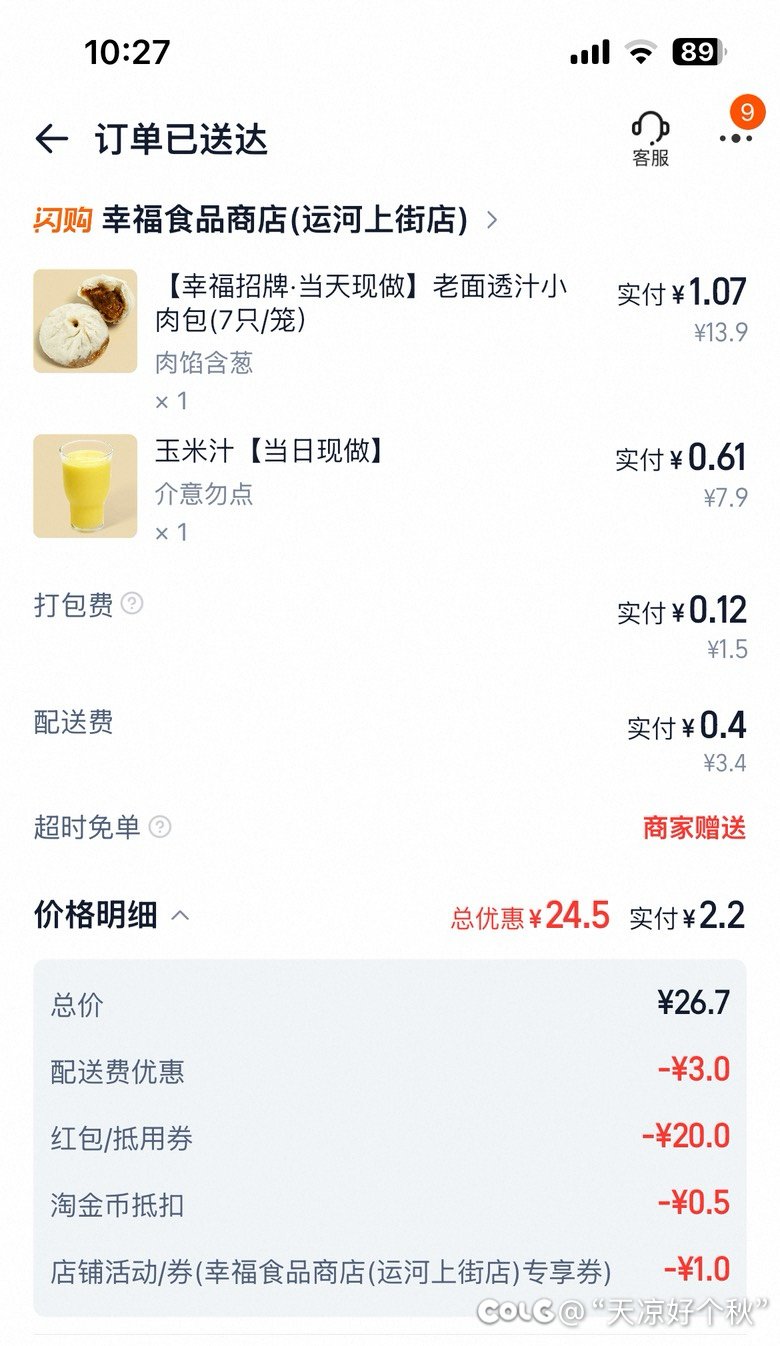
Task: Click the 配送费优惠 delivery discount row
Action: pos(390,1069)
